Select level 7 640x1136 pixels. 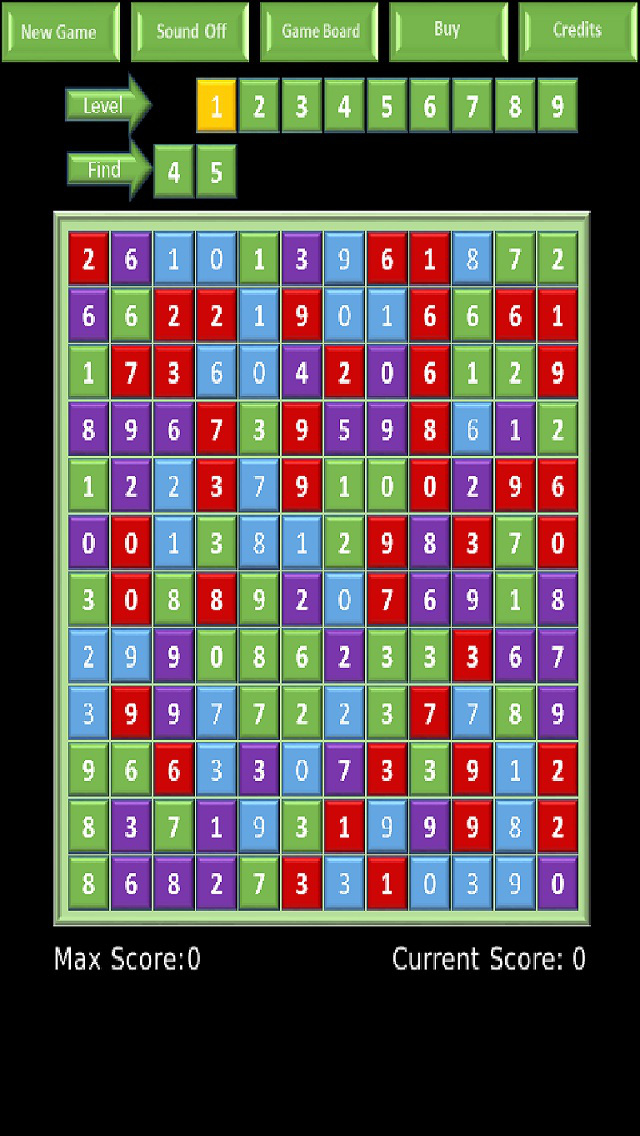tap(472, 105)
